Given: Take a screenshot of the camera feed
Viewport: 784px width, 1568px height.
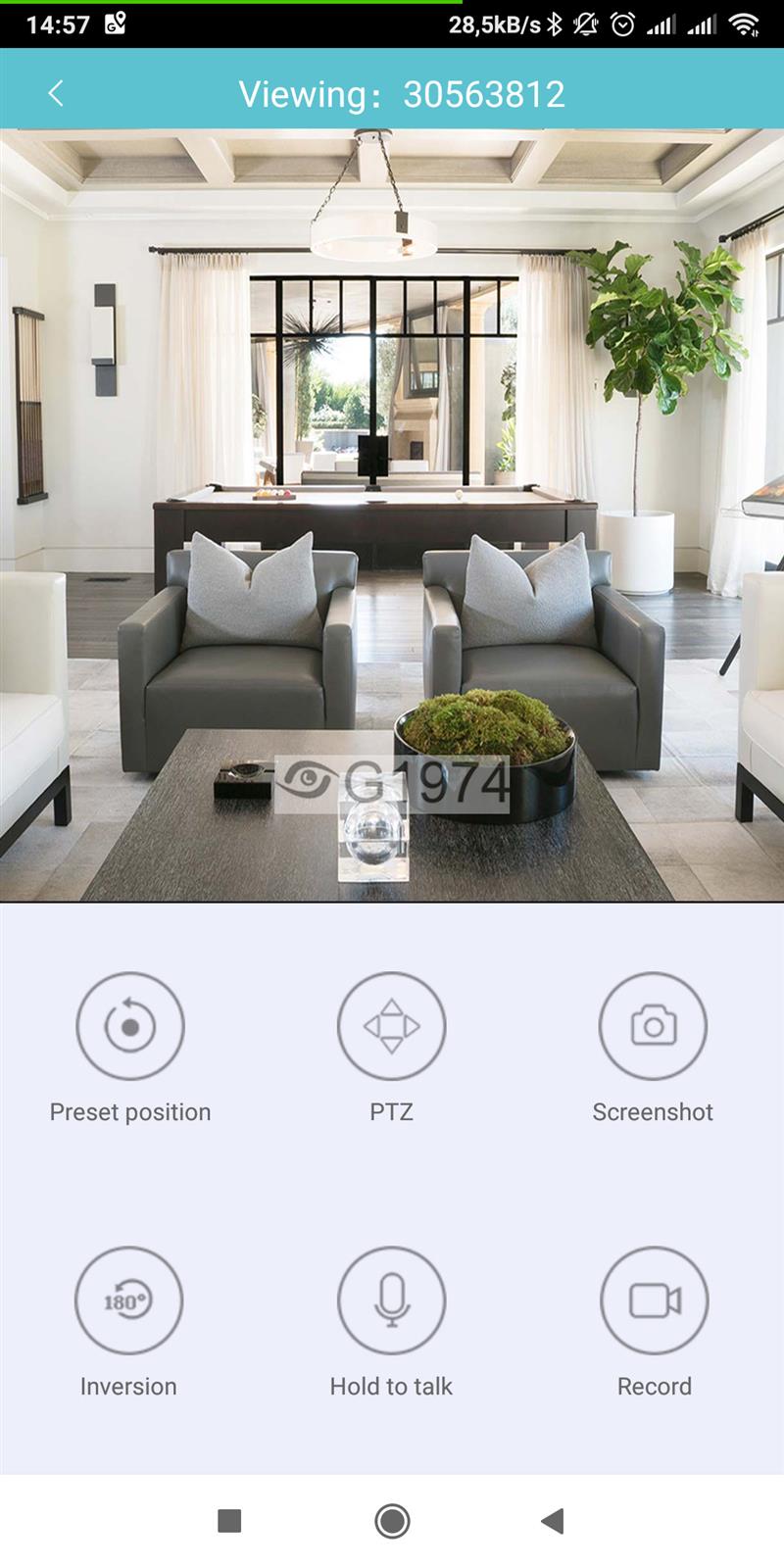Looking at the screenshot, I should coord(653,1026).
